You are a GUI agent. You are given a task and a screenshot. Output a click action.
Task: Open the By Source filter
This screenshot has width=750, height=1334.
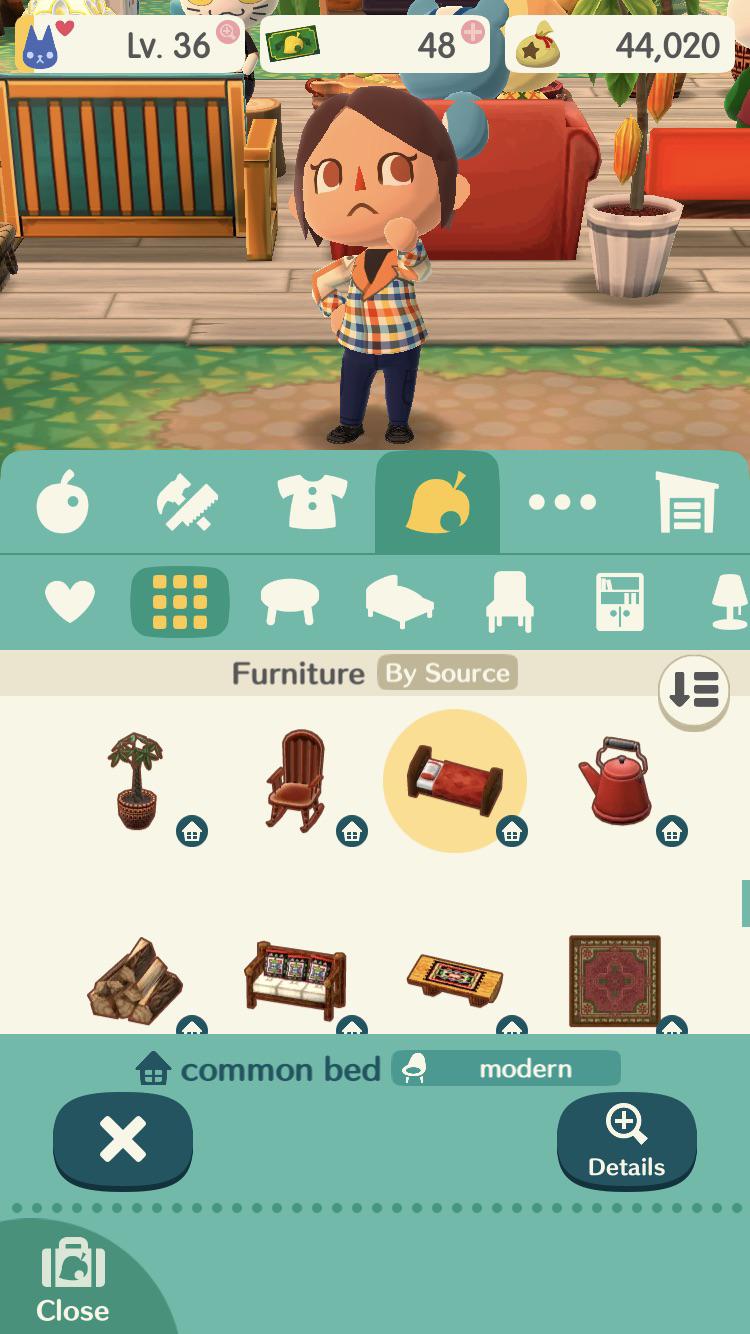tap(447, 673)
